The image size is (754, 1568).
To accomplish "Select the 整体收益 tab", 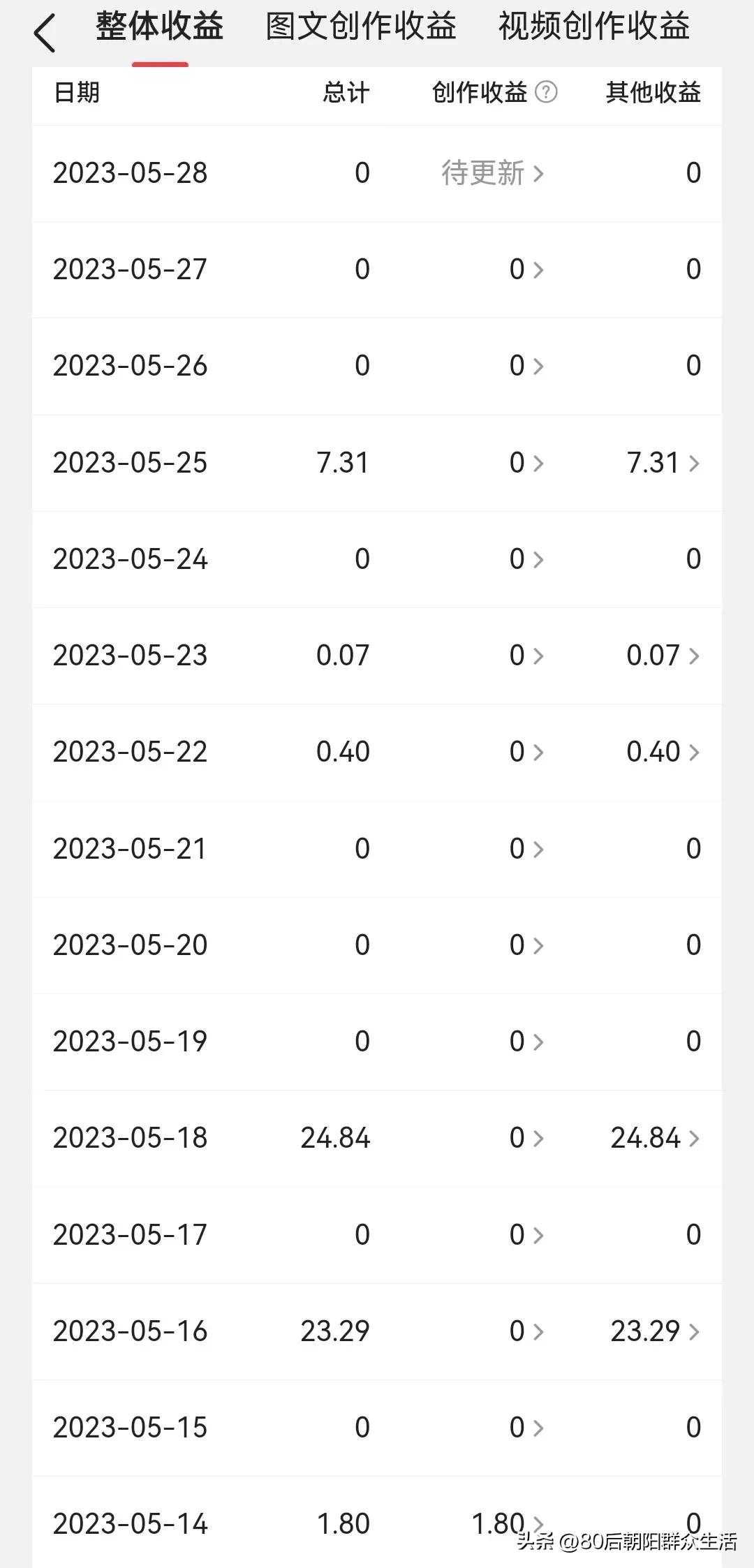I will (160, 27).
